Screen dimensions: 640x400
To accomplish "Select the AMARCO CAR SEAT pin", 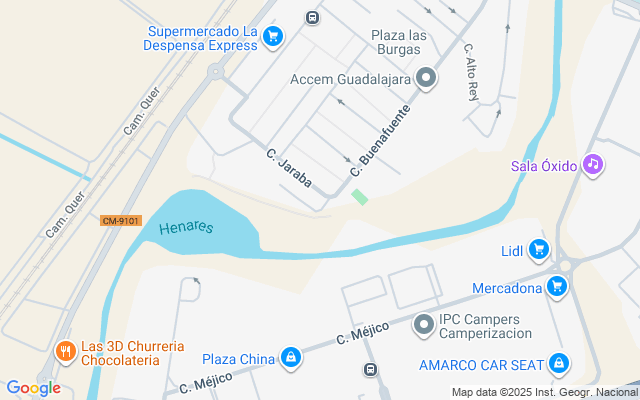I will pos(559,363).
